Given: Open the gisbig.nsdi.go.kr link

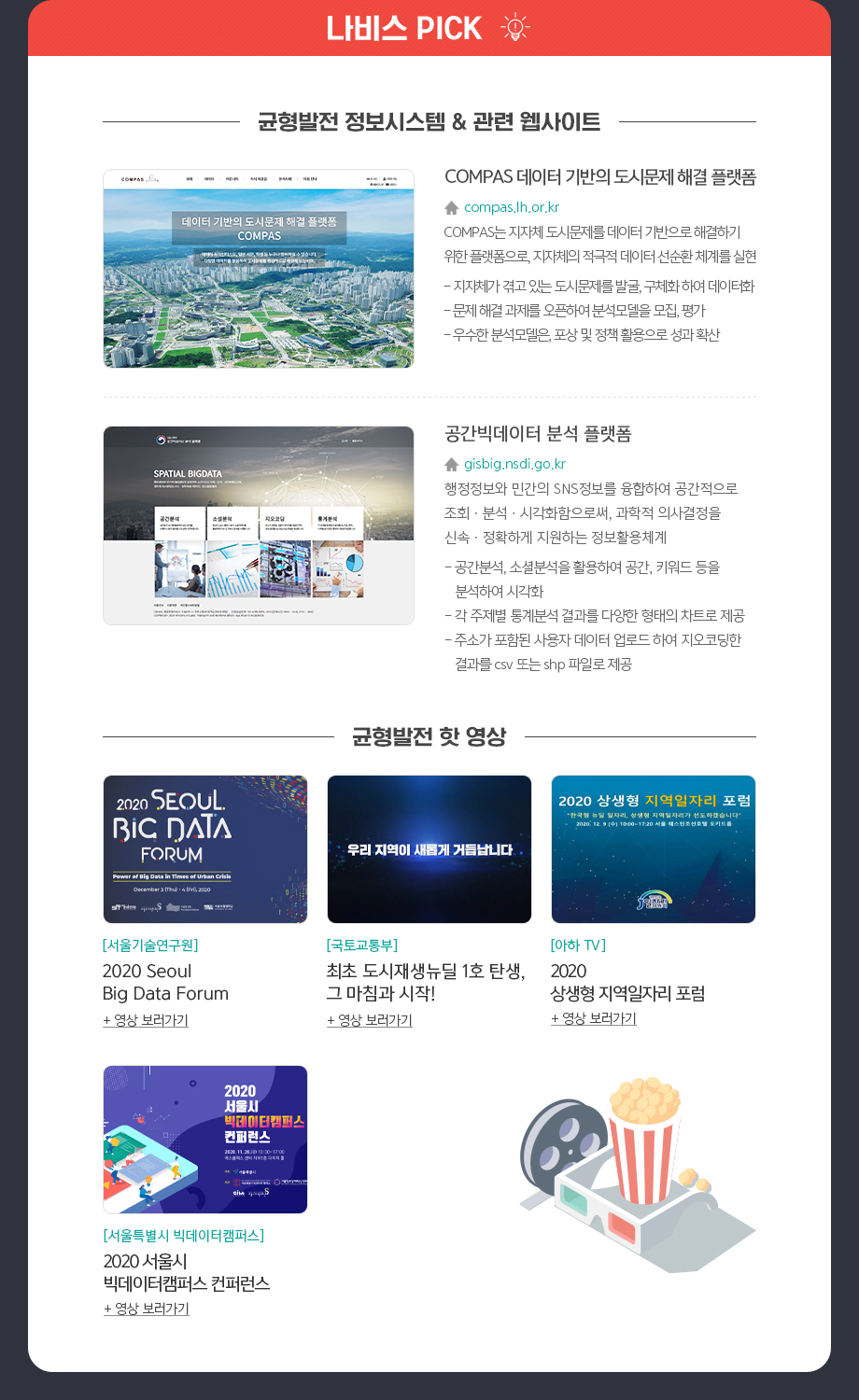Looking at the screenshot, I should coord(514,464).
